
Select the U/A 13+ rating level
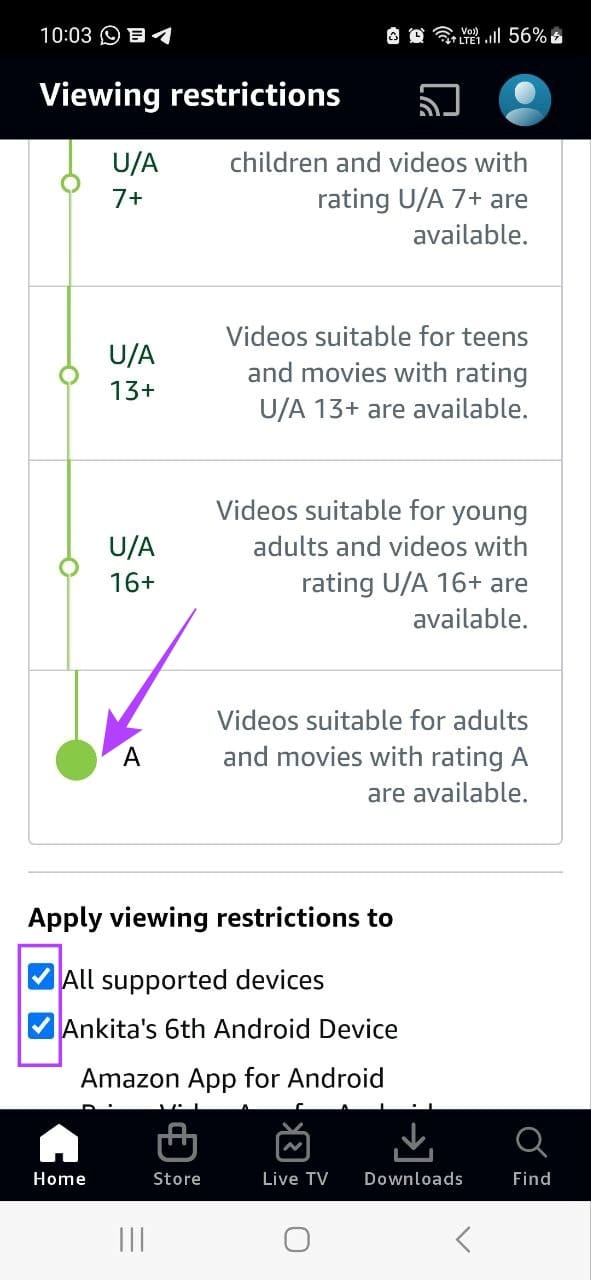pos(69,375)
